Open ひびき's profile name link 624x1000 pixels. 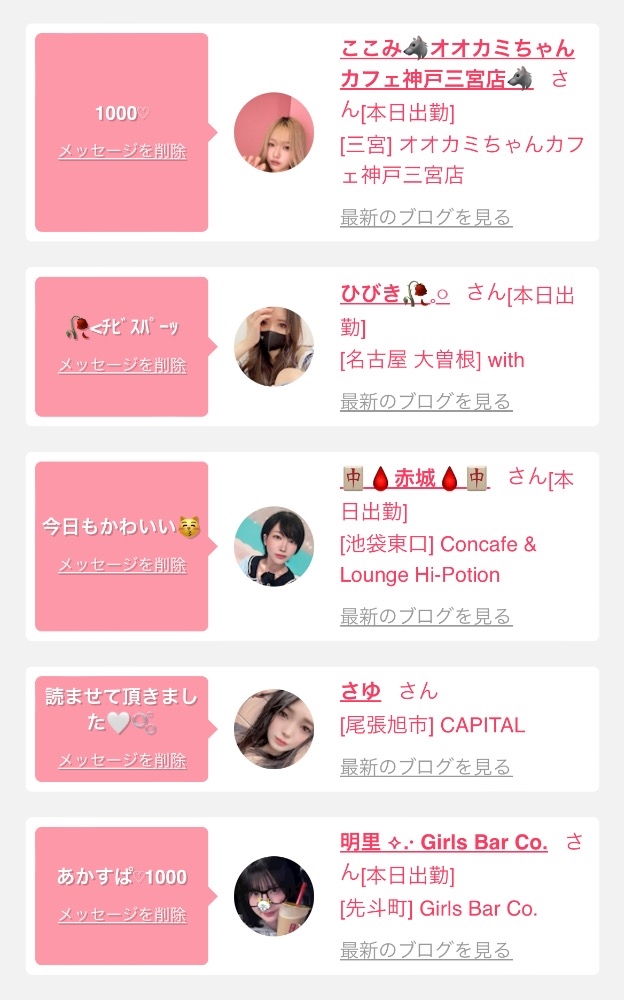(x=395, y=293)
